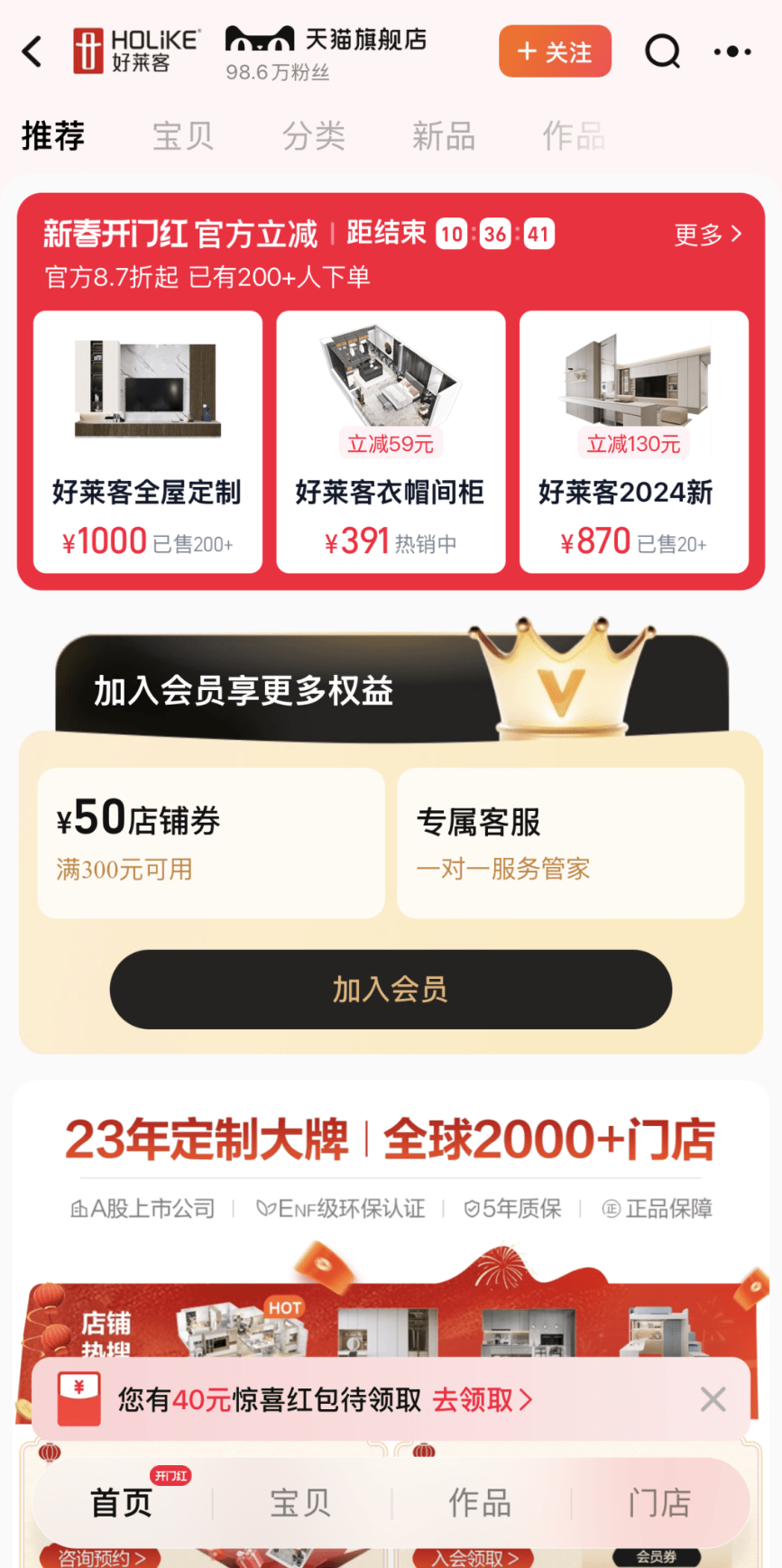The height and width of the screenshot is (1568, 782).
Task: Dismiss the 40元 red packet banner
Action: point(713,1399)
